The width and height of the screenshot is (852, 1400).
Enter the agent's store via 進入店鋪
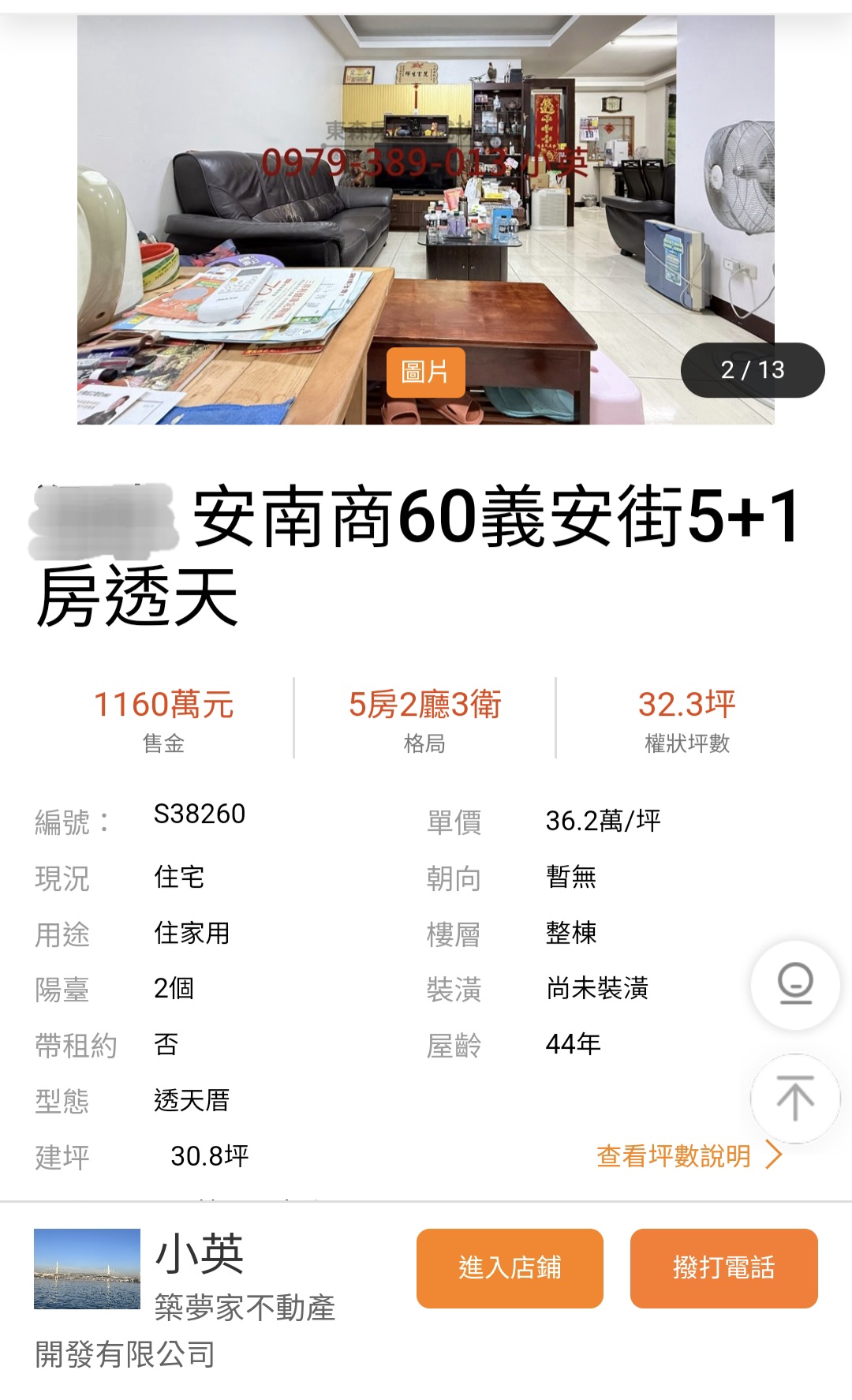[510, 1267]
